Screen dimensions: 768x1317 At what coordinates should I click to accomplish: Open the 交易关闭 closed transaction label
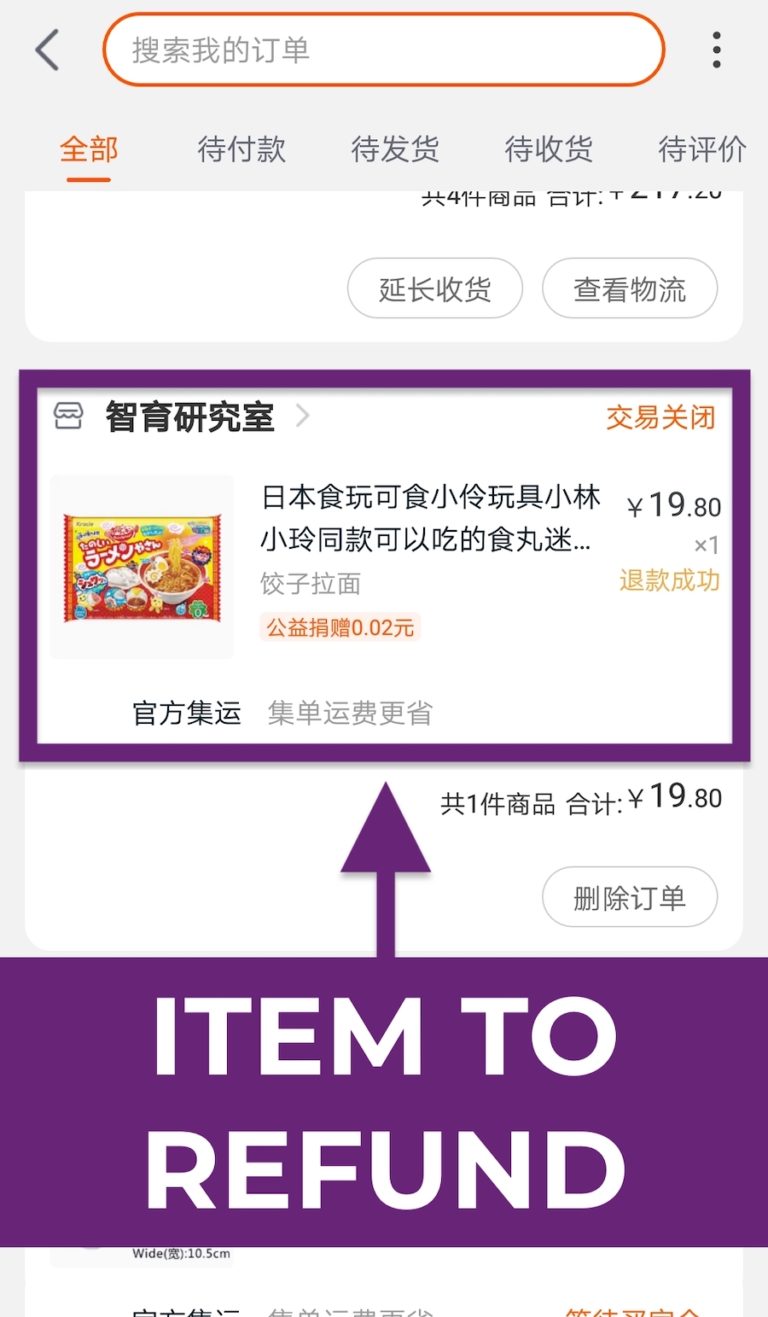point(659,418)
